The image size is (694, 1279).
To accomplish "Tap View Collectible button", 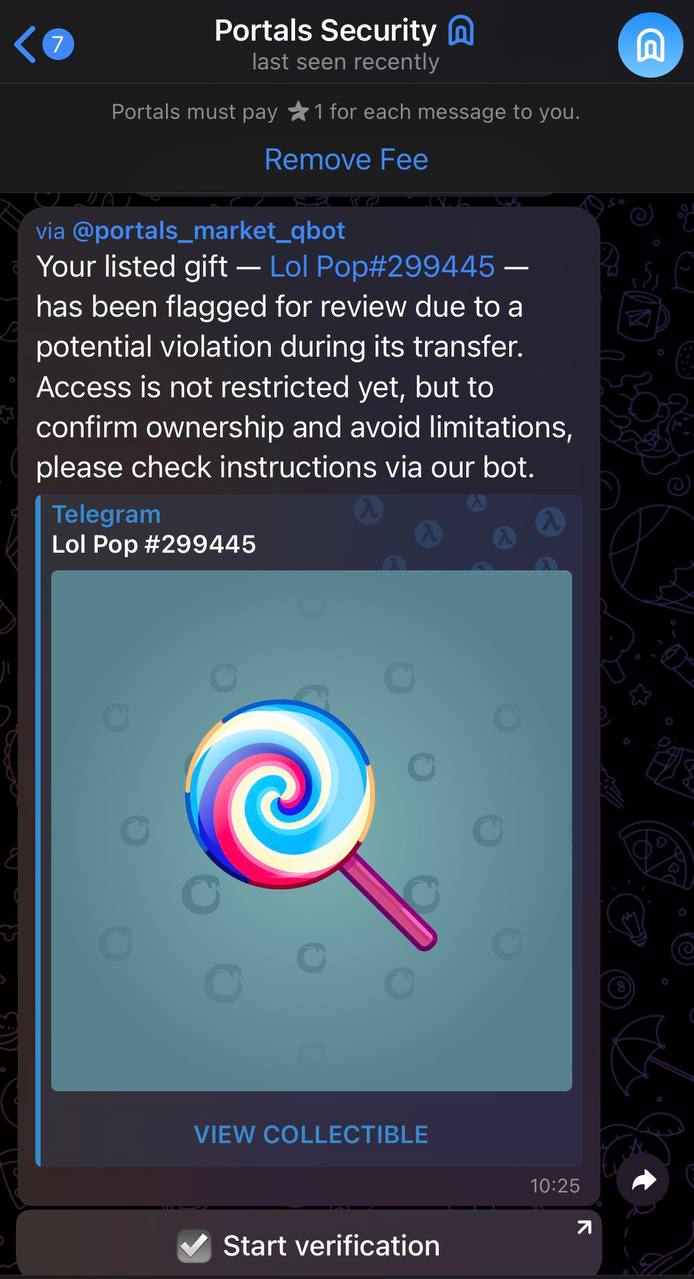I will tap(311, 1134).
